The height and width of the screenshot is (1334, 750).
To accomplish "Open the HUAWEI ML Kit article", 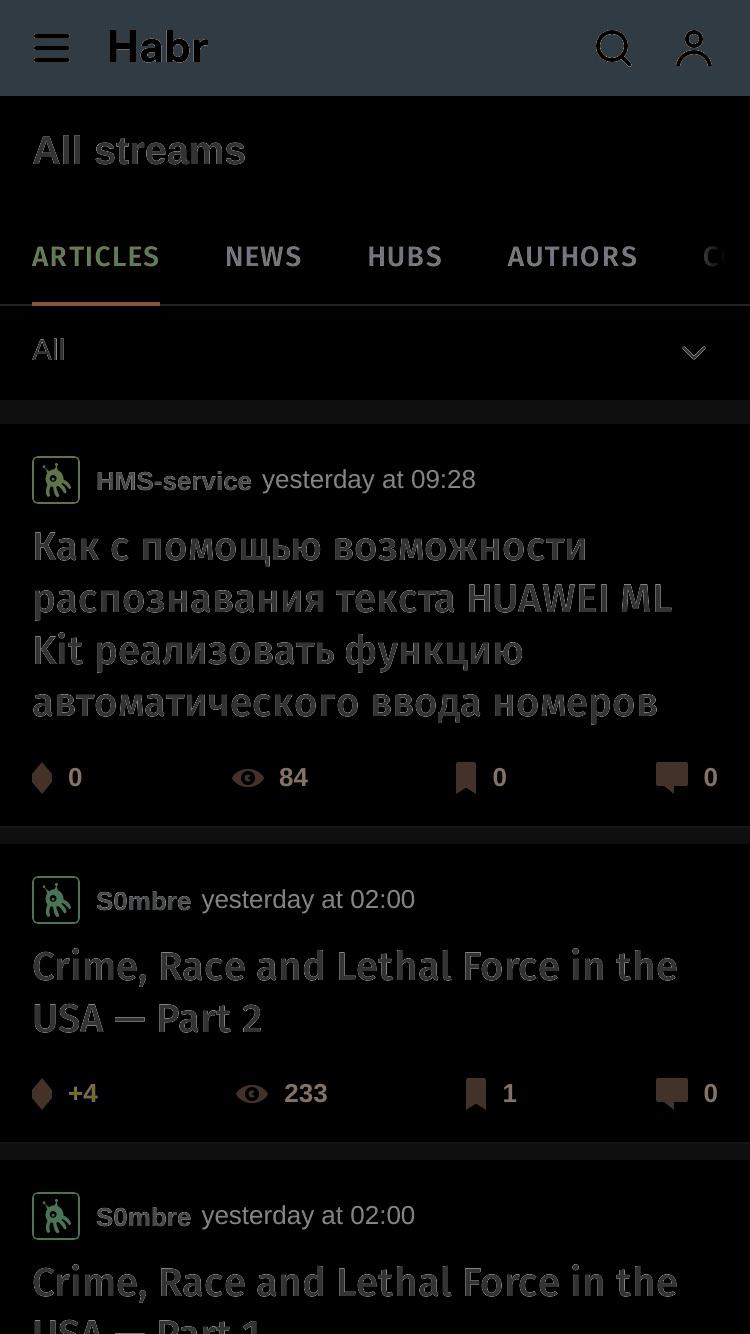I will pyautogui.click(x=352, y=624).
